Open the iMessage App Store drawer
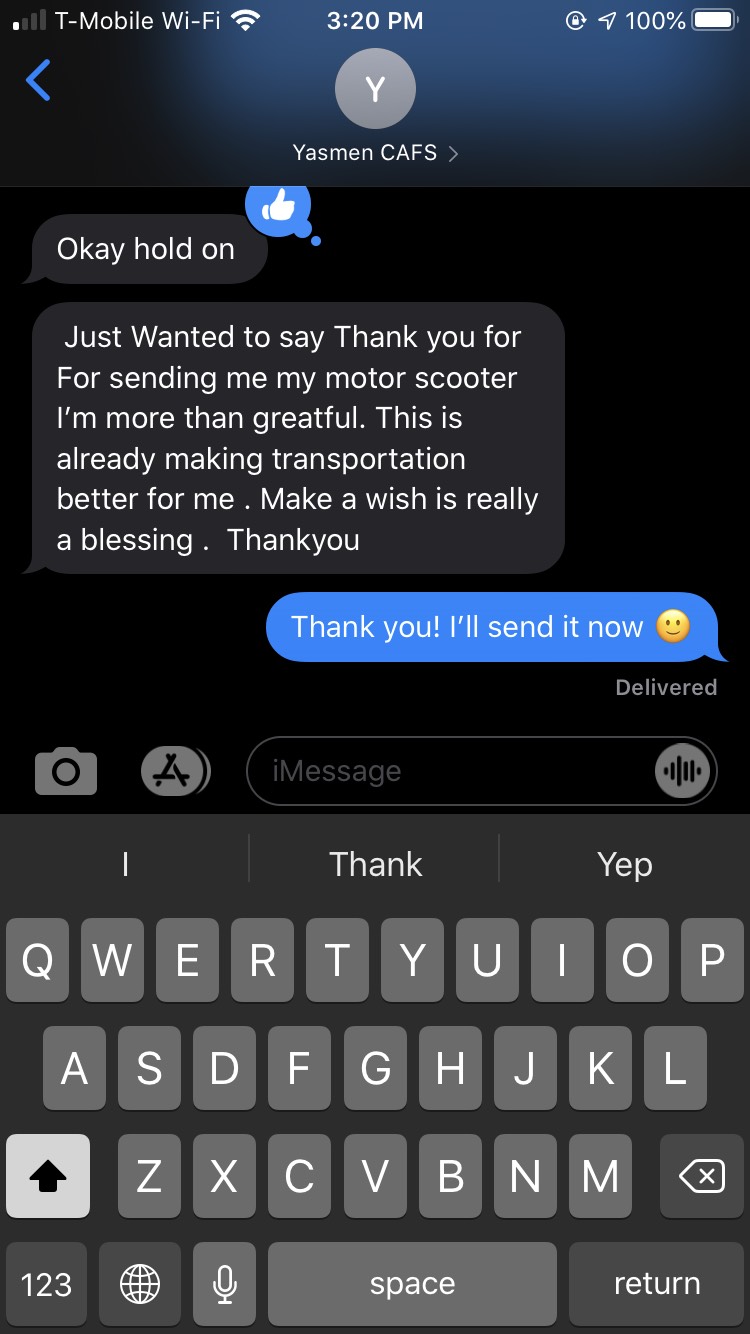The width and height of the screenshot is (750, 1334). click(x=174, y=771)
